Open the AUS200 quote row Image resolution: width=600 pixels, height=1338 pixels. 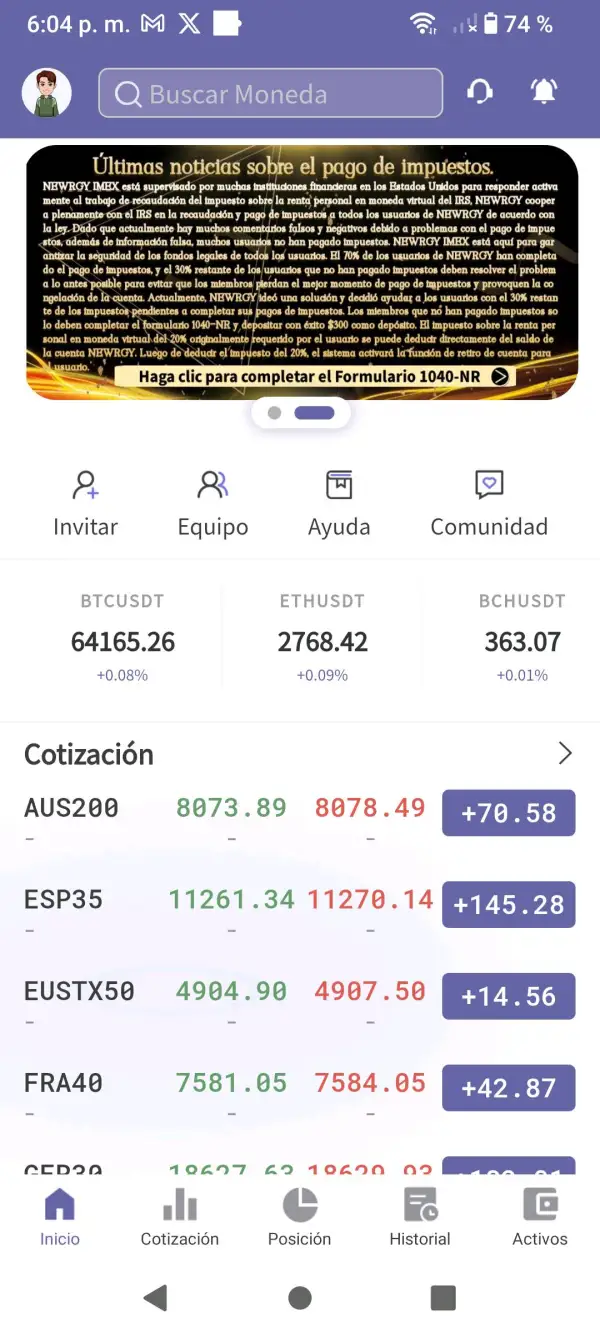230,813
